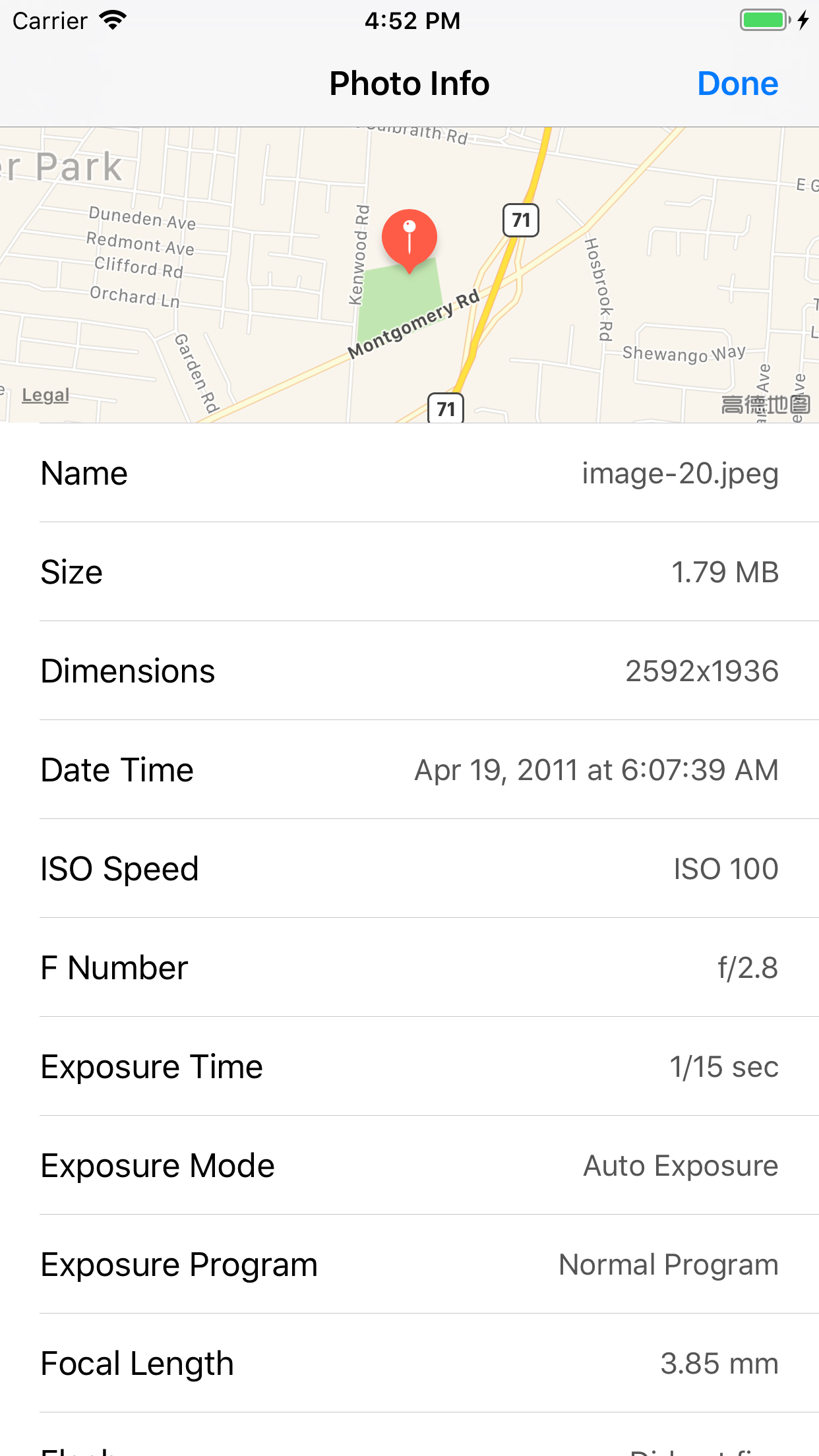Viewport: 819px width, 1456px height.
Task: Open the Legal link on the map
Action: click(x=44, y=394)
